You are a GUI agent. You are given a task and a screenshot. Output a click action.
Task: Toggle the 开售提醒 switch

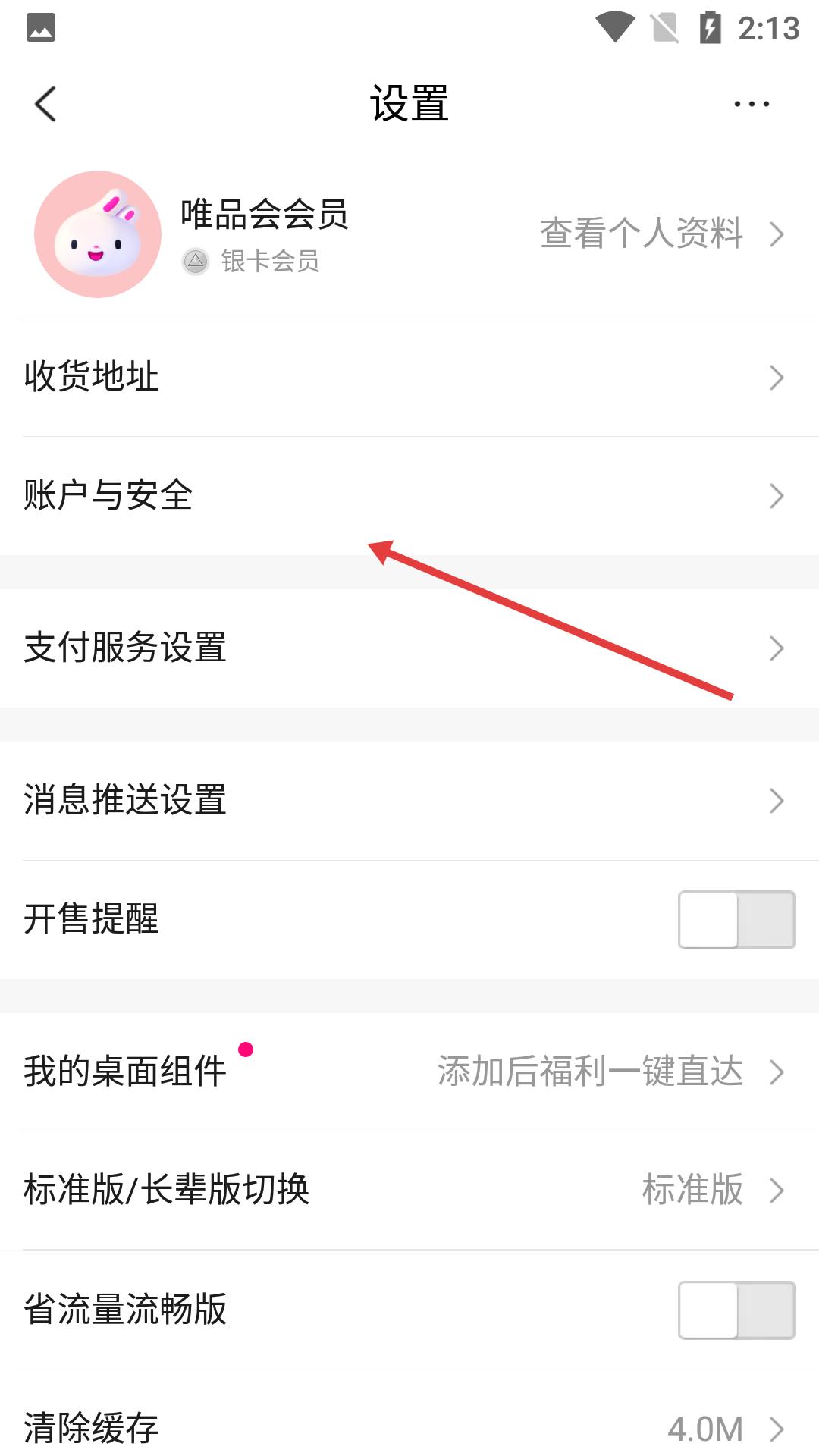click(x=736, y=919)
